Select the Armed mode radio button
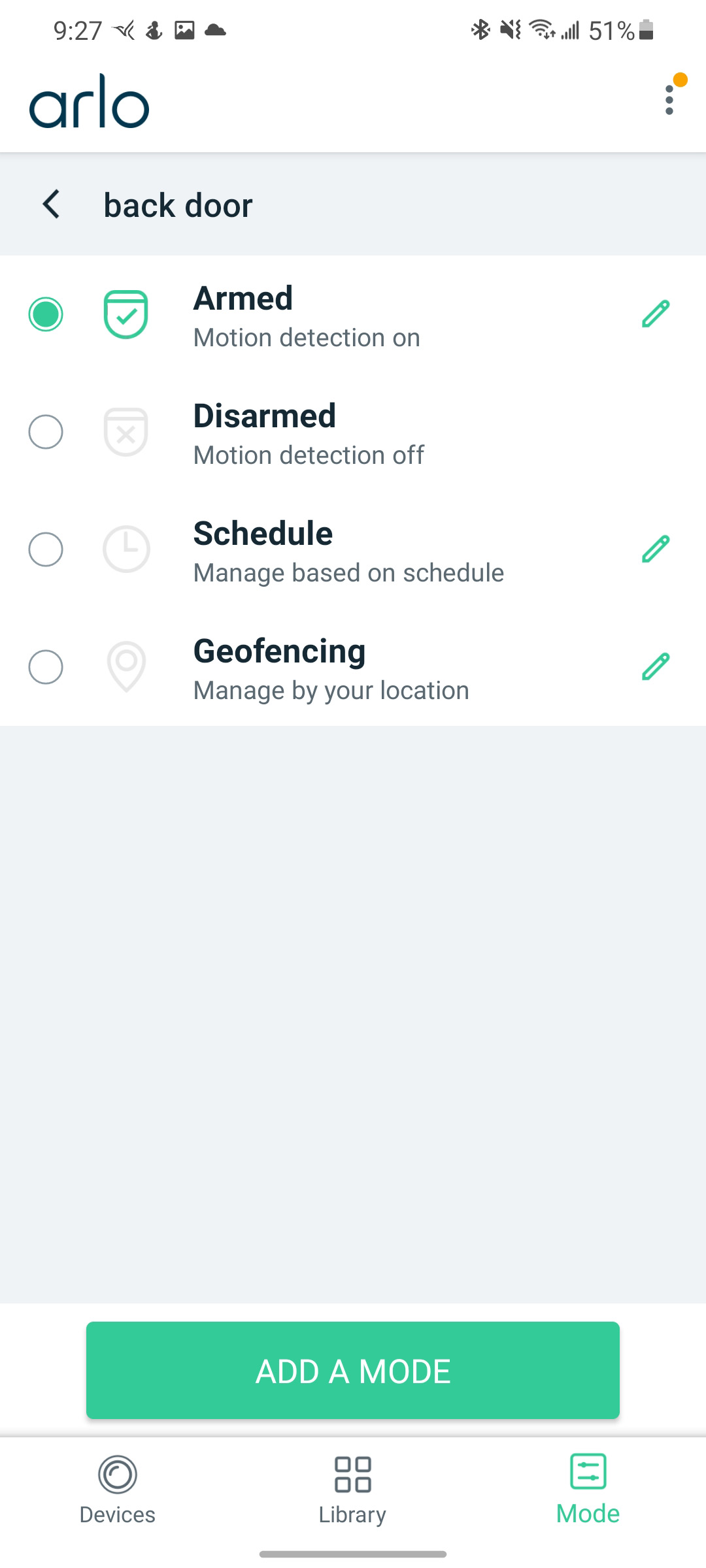The image size is (706, 1568). (x=46, y=314)
